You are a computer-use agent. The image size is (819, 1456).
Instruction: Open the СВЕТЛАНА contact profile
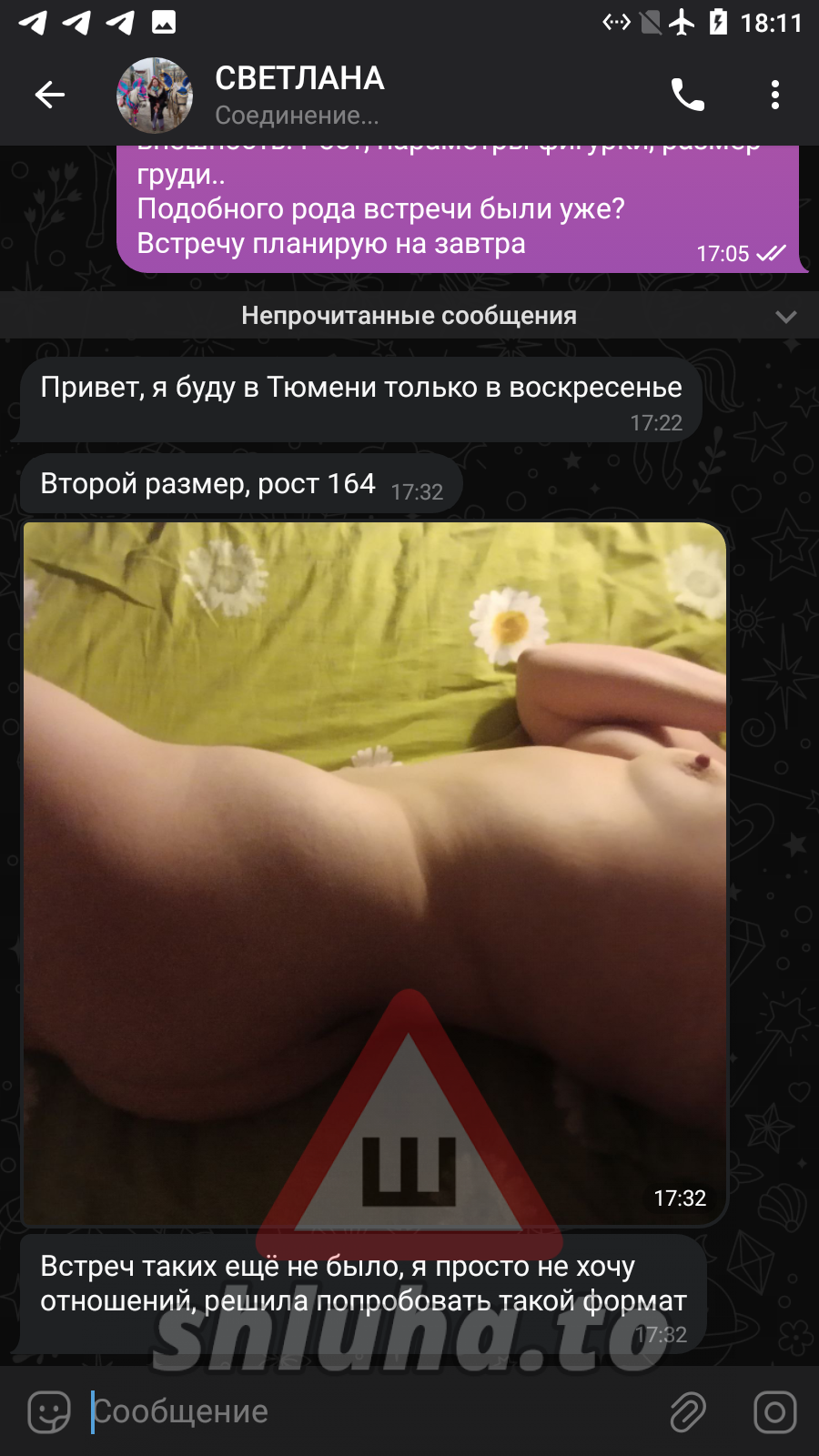click(299, 94)
